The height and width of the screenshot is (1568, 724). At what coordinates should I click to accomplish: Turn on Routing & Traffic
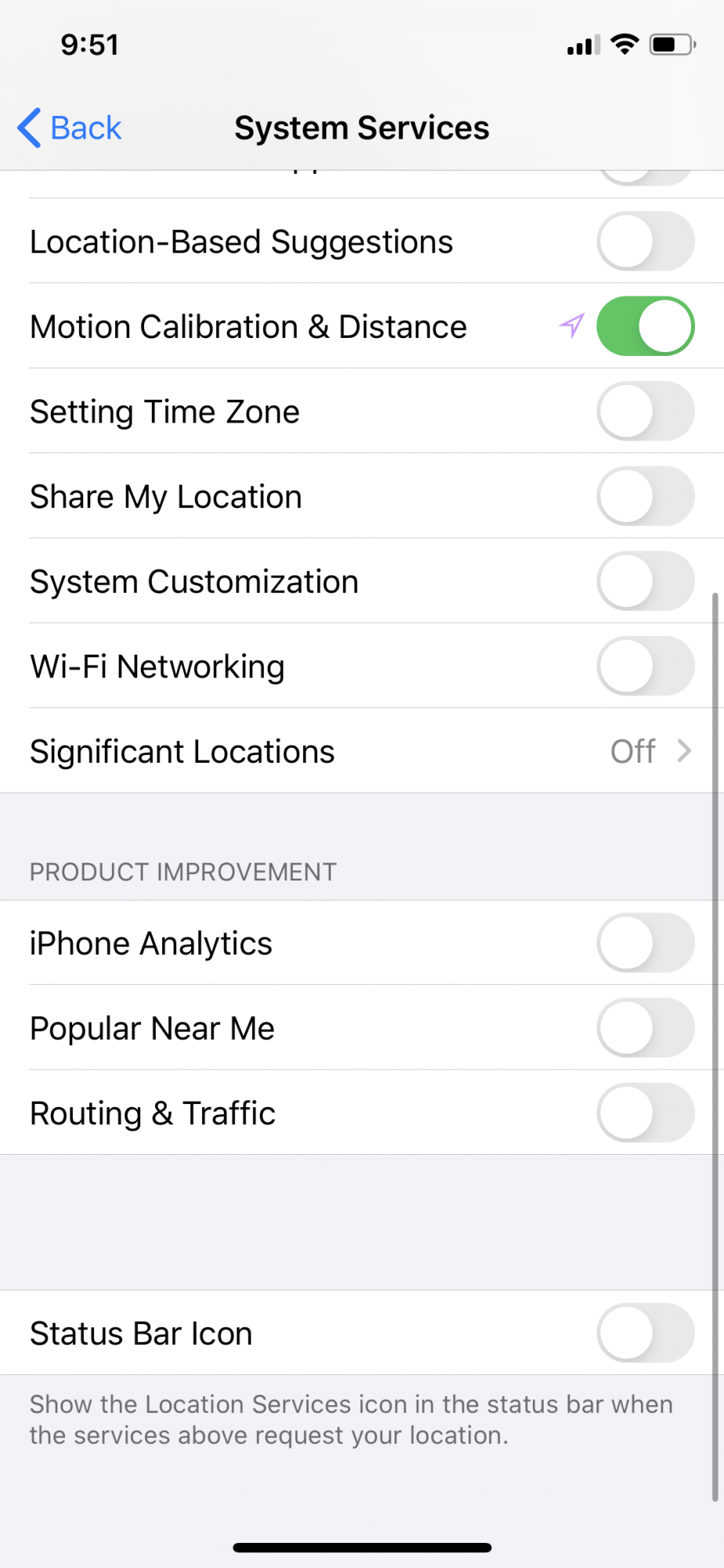coord(645,1112)
